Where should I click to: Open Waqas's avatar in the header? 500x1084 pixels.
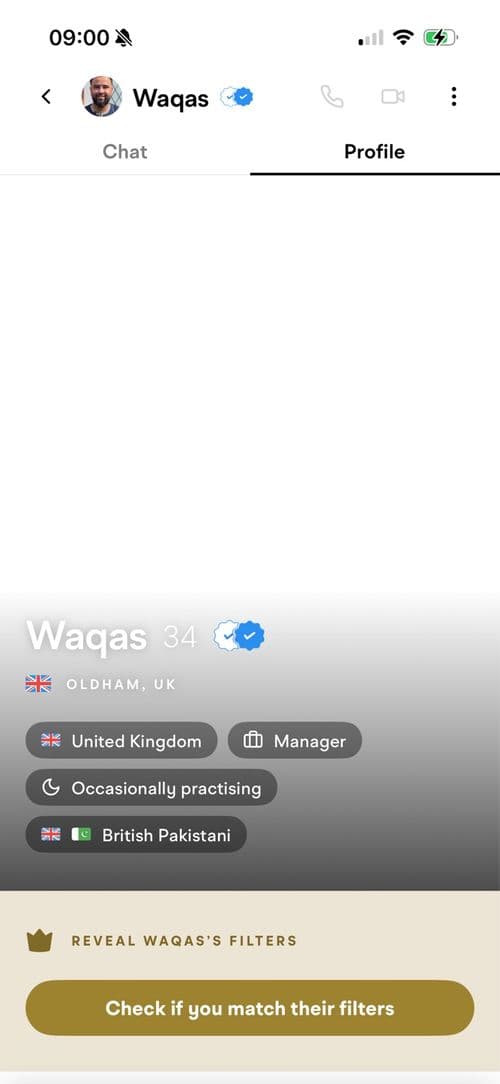point(102,97)
